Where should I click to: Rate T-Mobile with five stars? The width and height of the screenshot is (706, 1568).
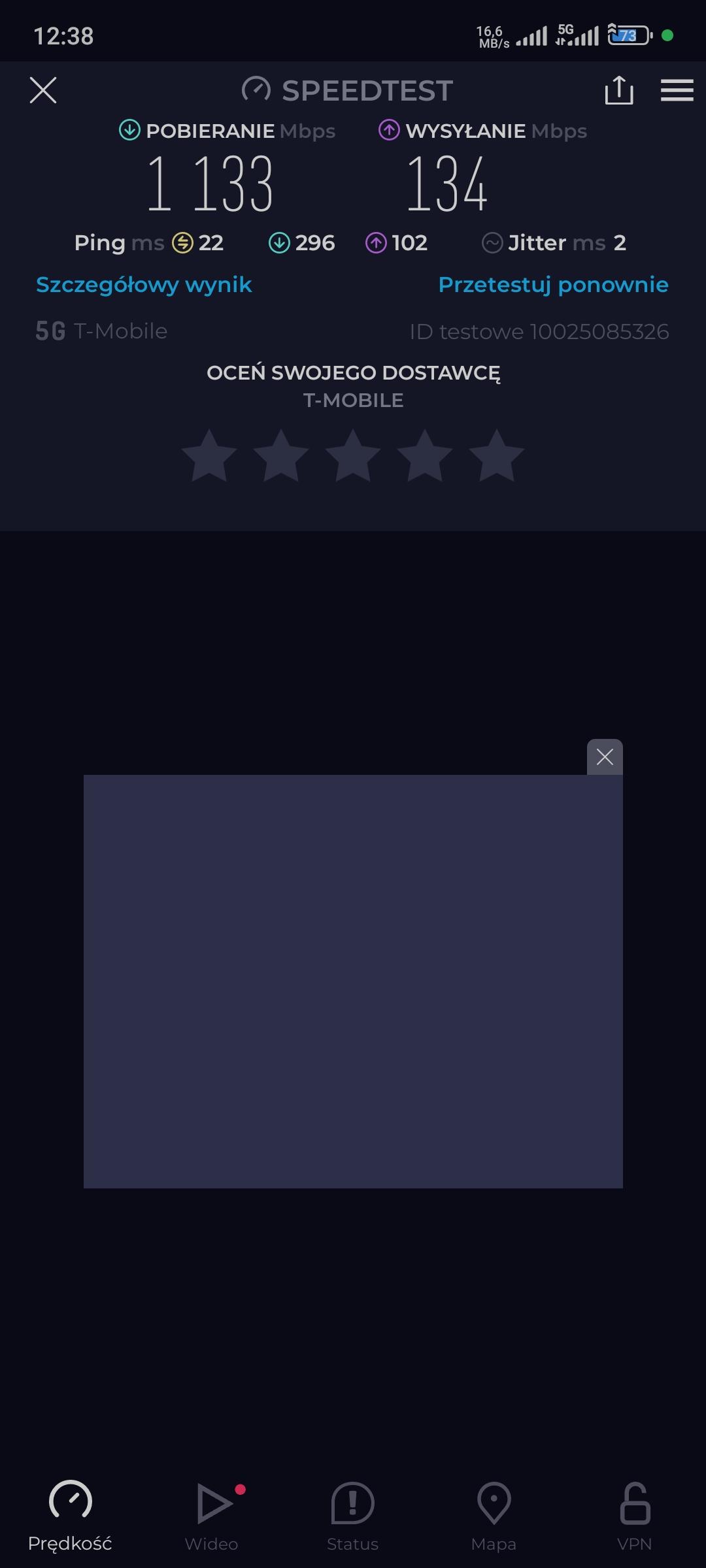(x=497, y=456)
